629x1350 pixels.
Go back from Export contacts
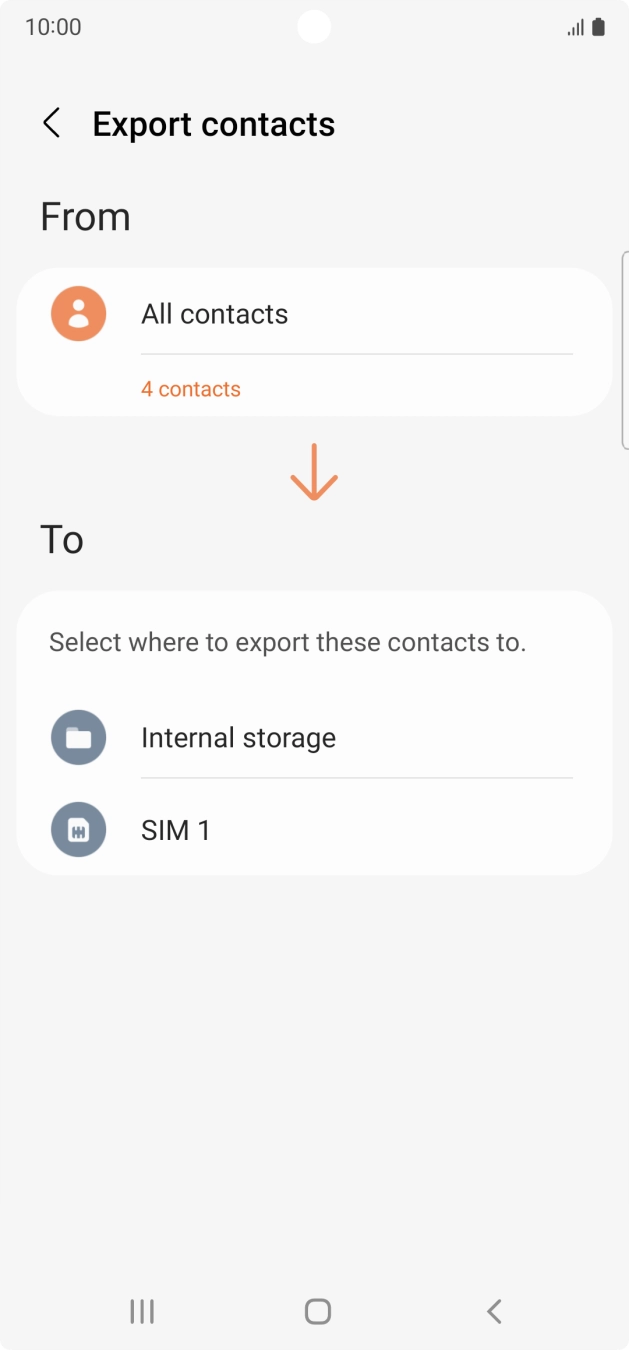click(52, 124)
